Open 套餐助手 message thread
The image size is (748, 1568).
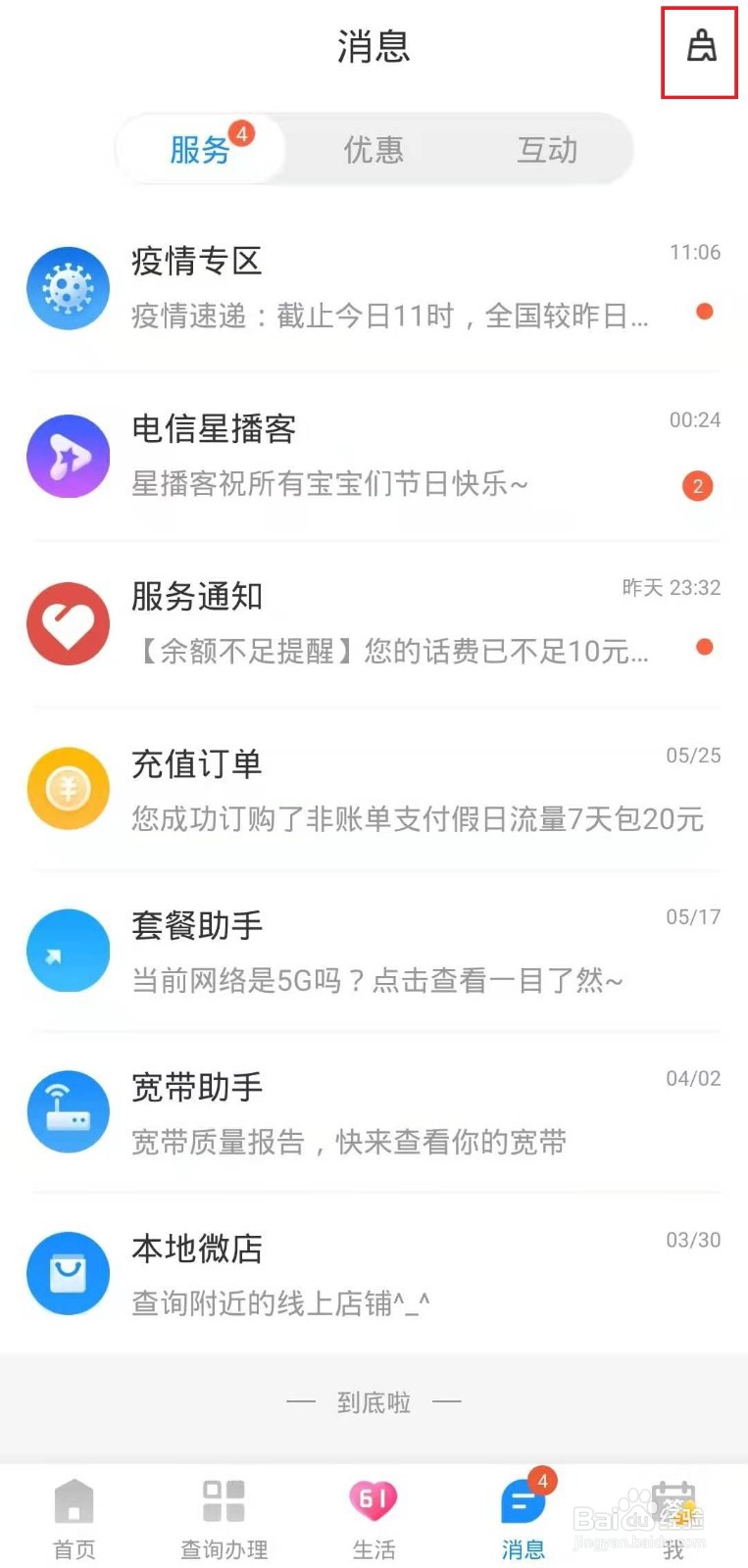[x=374, y=952]
